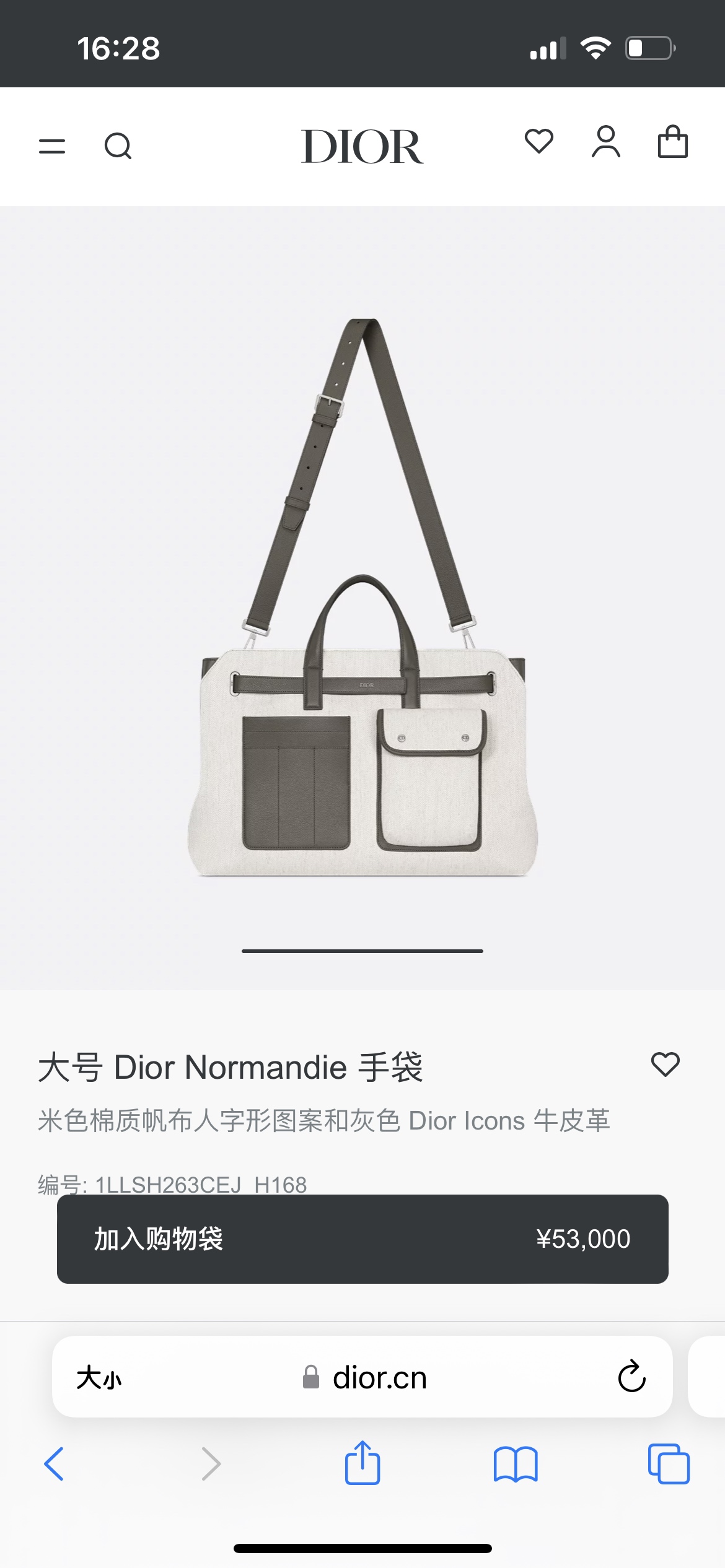The height and width of the screenshot is (1568, 725).
Task: Go back in Safari
Action: tap(54, 1464)
